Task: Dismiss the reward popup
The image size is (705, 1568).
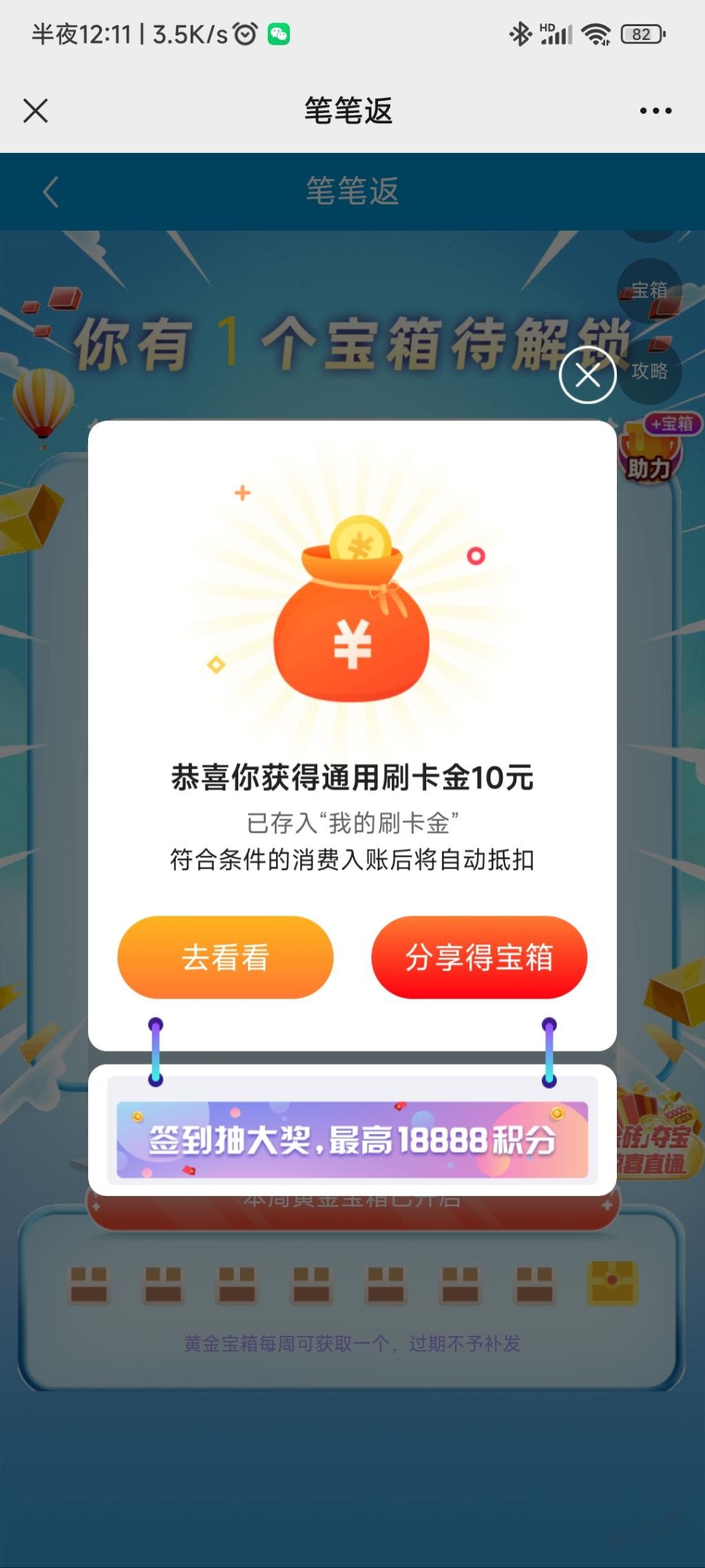Action: 587,375
